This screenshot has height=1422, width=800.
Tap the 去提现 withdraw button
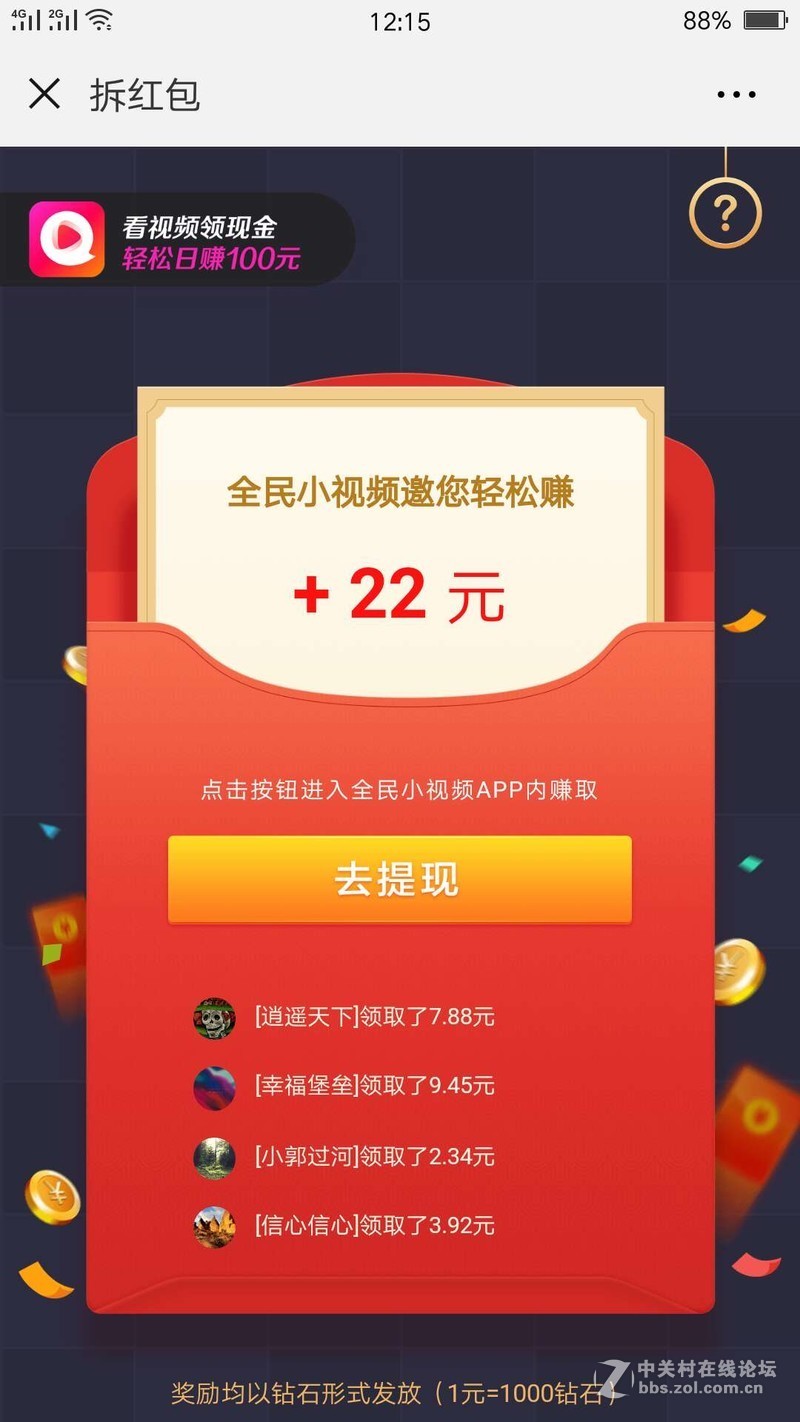[x=398, y=878]
